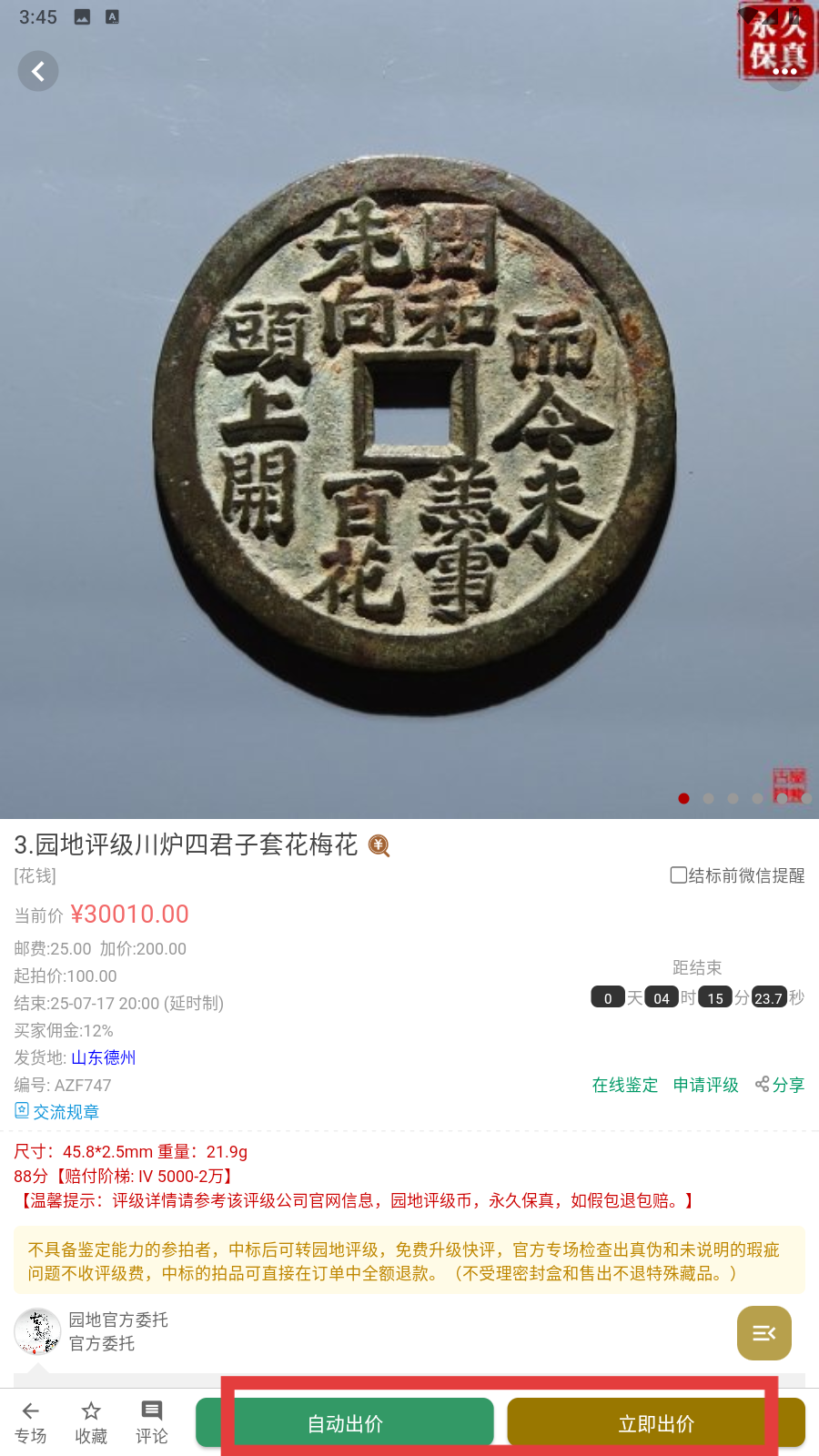Open 山东德州 shipping location link

pyautogui.click(x=103, y=1057)
